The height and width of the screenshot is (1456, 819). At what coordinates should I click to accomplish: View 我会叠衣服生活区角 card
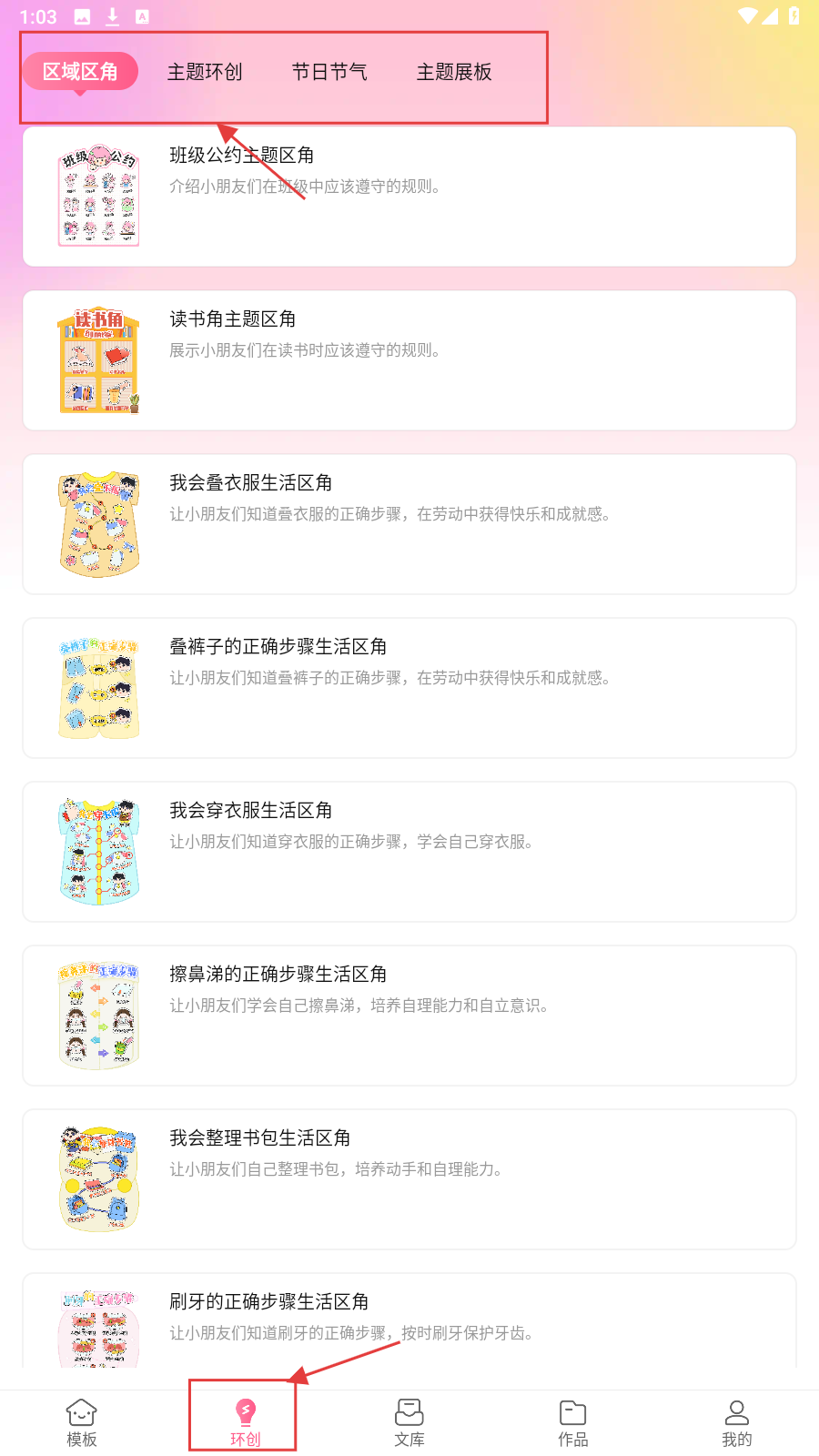(x=409, y=524)
